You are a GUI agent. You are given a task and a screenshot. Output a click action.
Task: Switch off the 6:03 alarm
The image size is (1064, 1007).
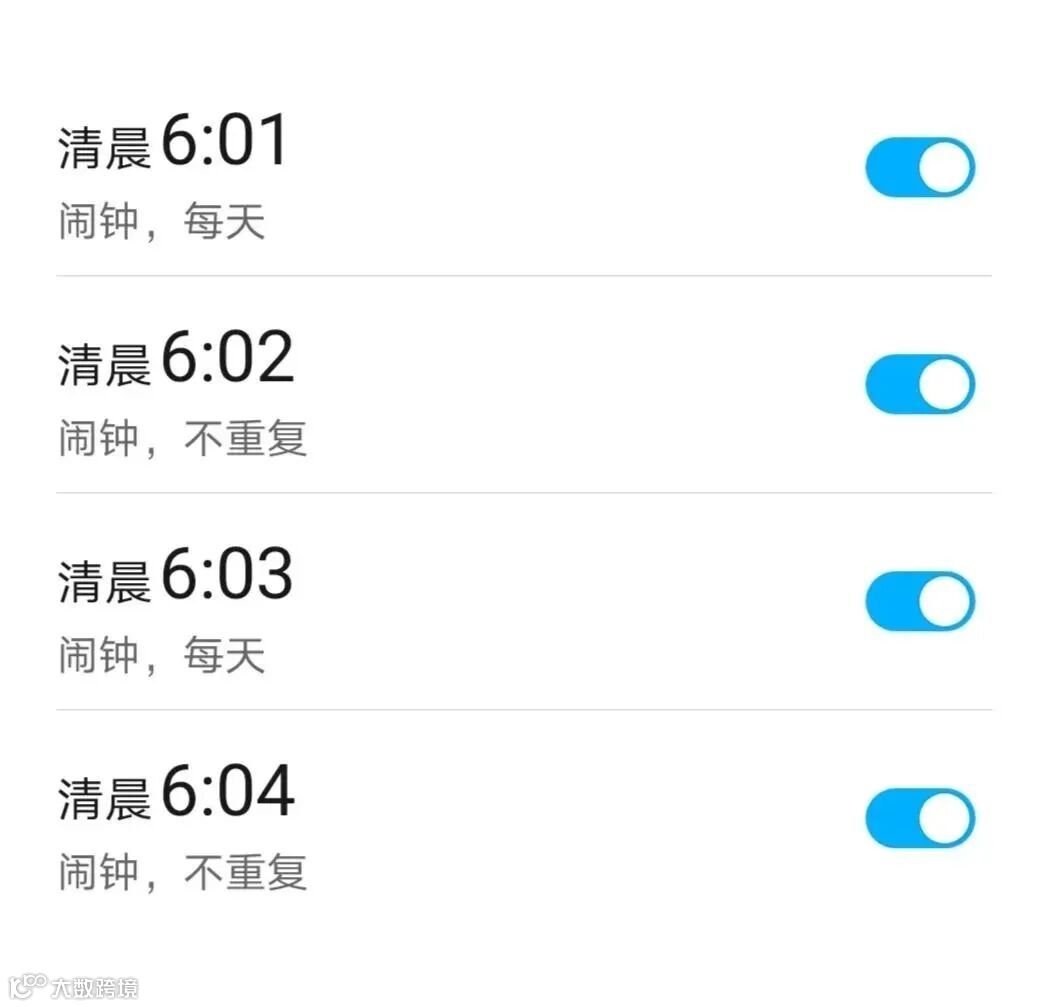click(x=919, y=601)
